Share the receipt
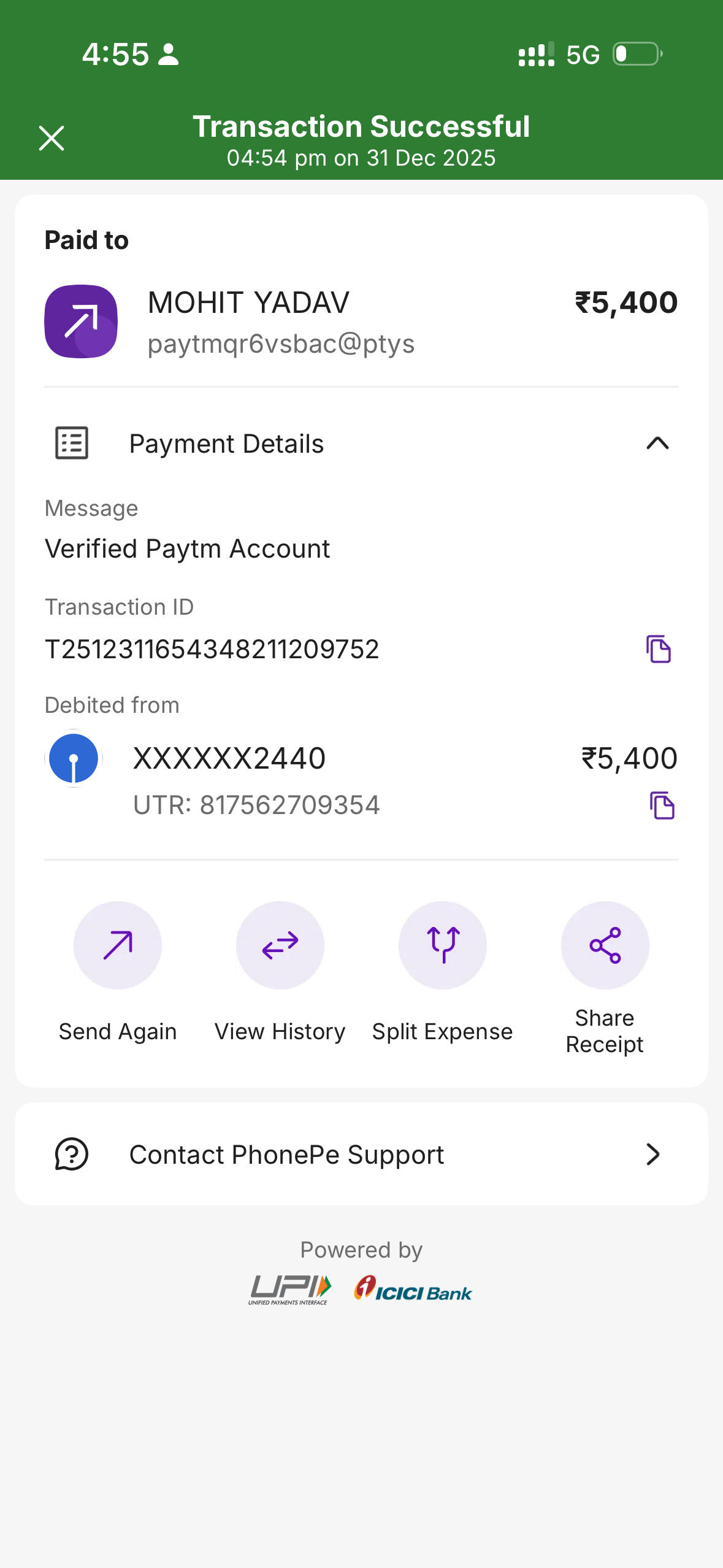723x1568 pixels. click(x=605, y=945)
